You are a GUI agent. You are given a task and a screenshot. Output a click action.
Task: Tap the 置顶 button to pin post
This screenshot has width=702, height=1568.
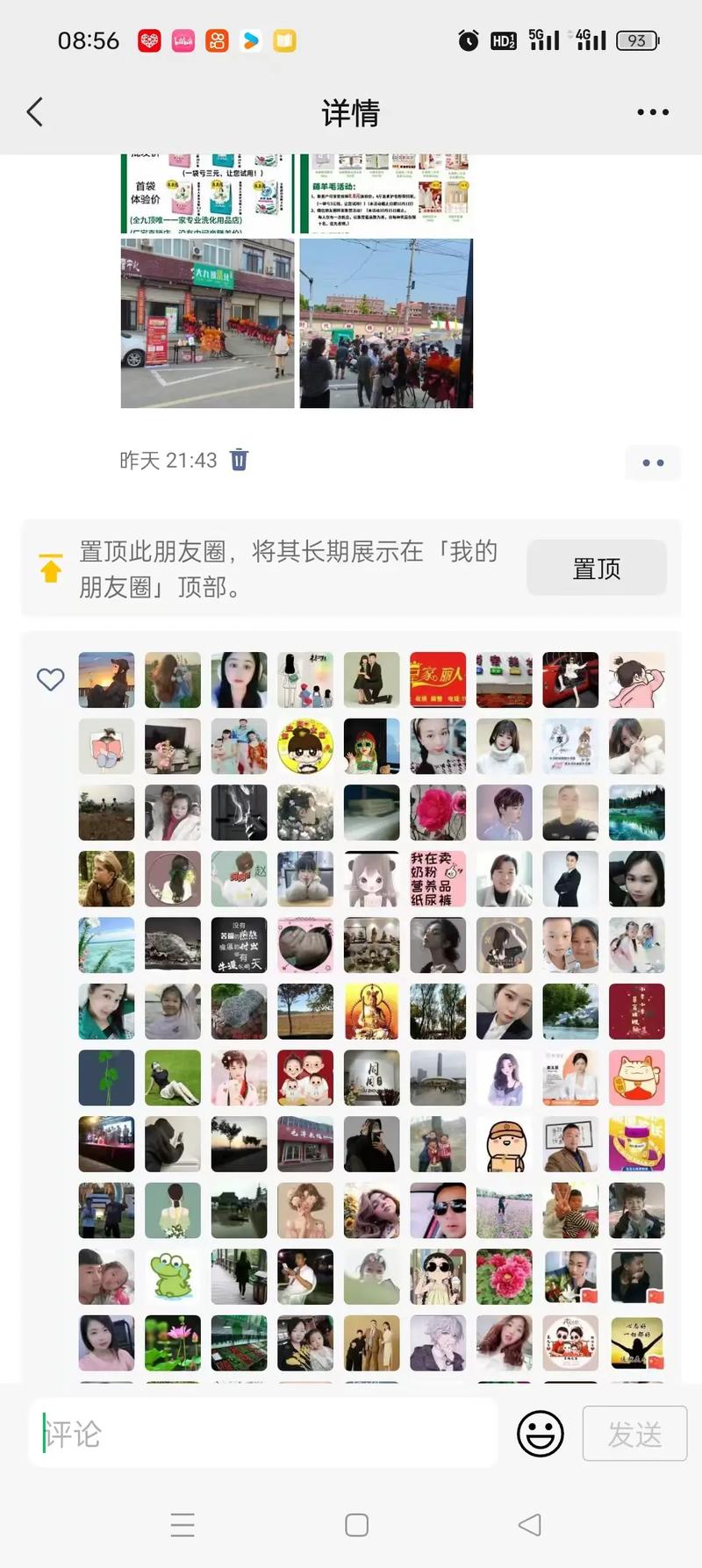[597, 569]
